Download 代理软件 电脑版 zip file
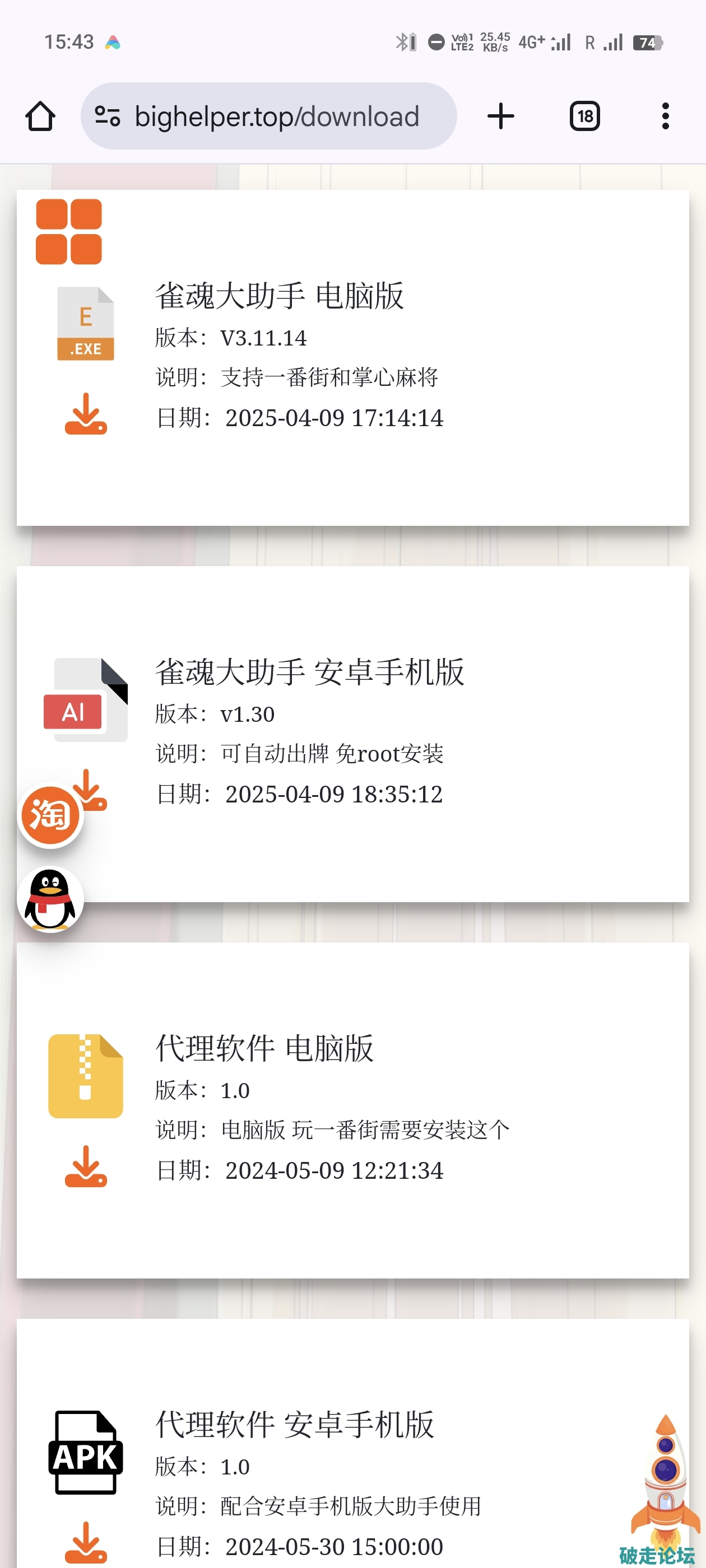 86,1167
